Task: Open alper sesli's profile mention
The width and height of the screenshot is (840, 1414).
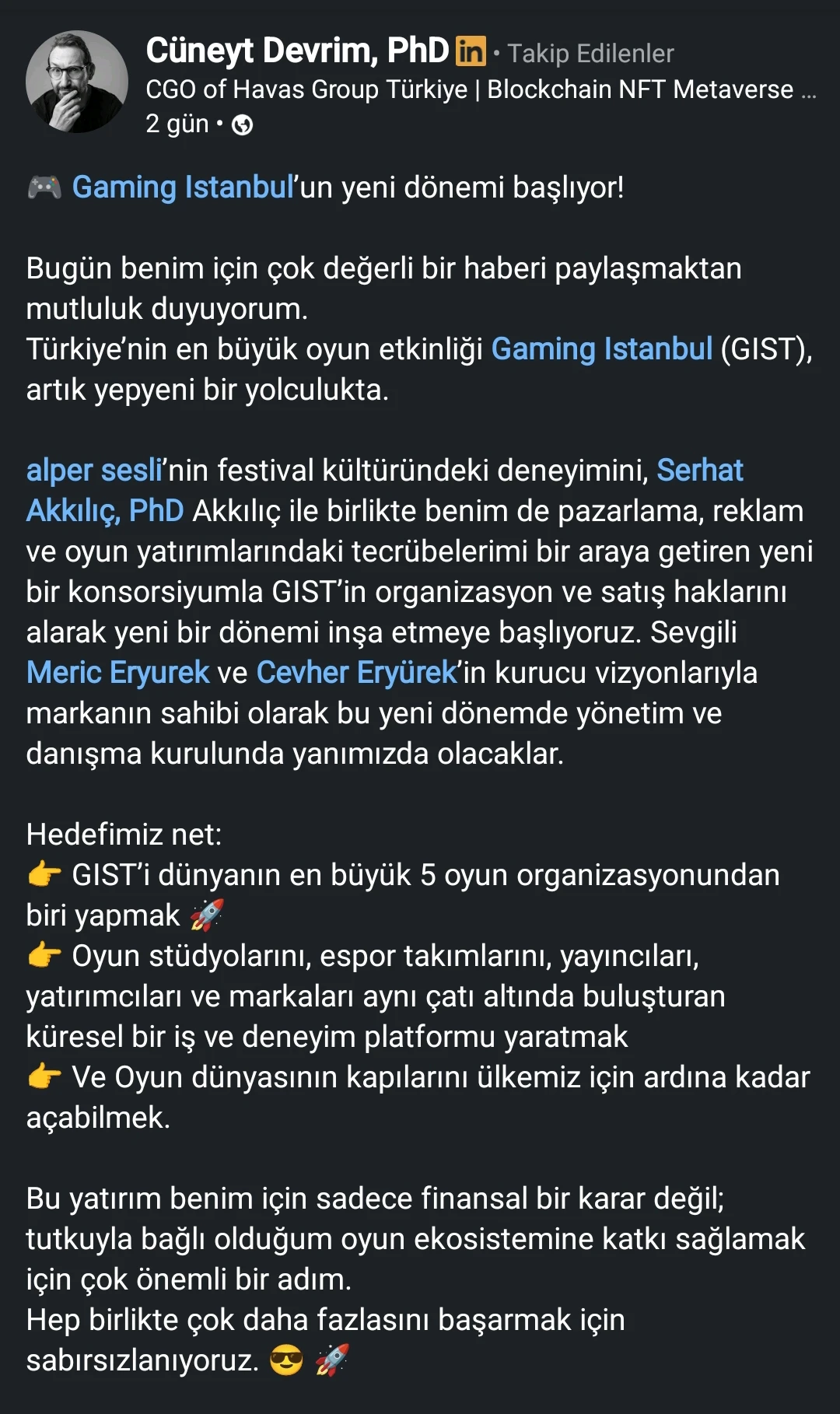Action: tap(94, 471)
